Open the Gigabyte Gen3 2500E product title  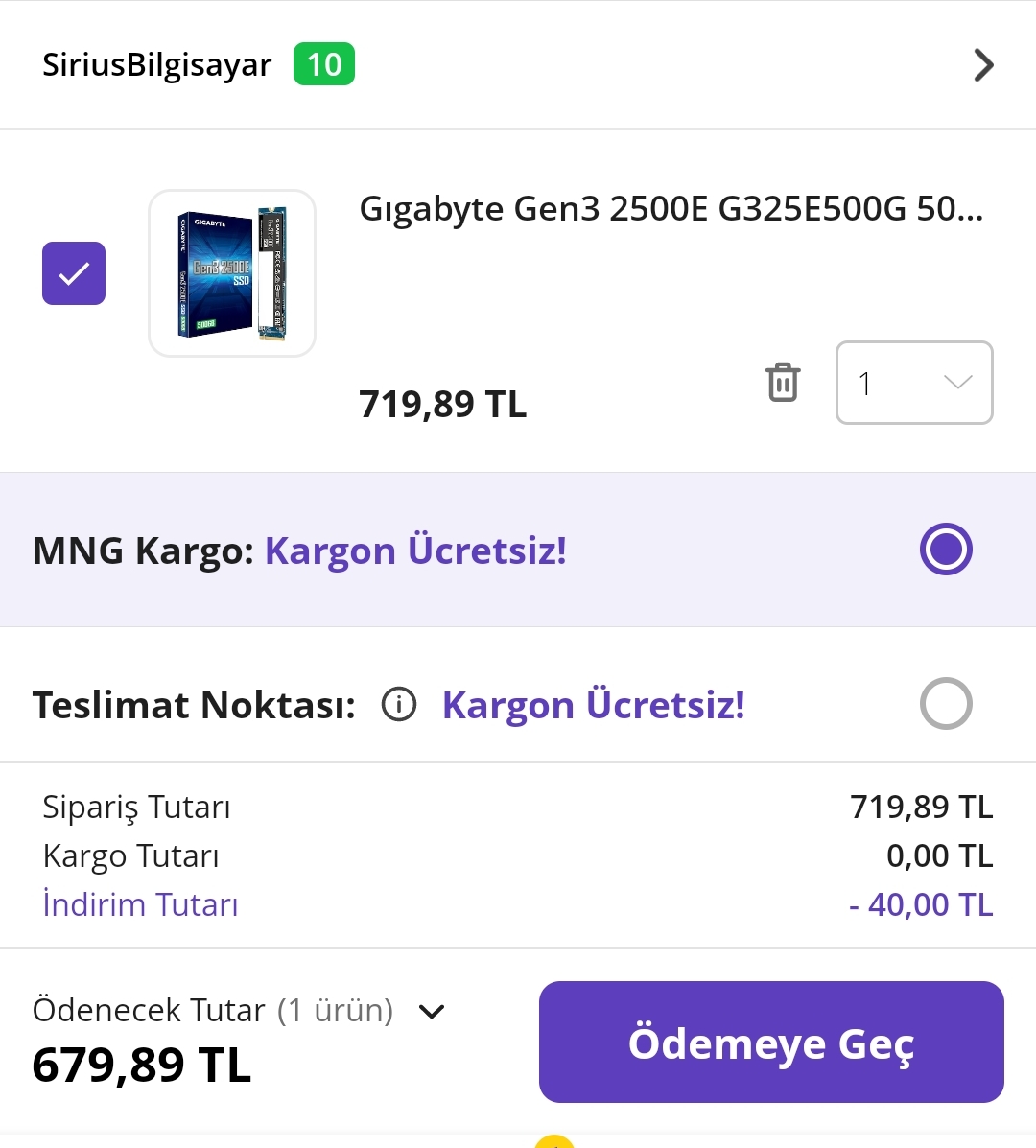(671, 208)
